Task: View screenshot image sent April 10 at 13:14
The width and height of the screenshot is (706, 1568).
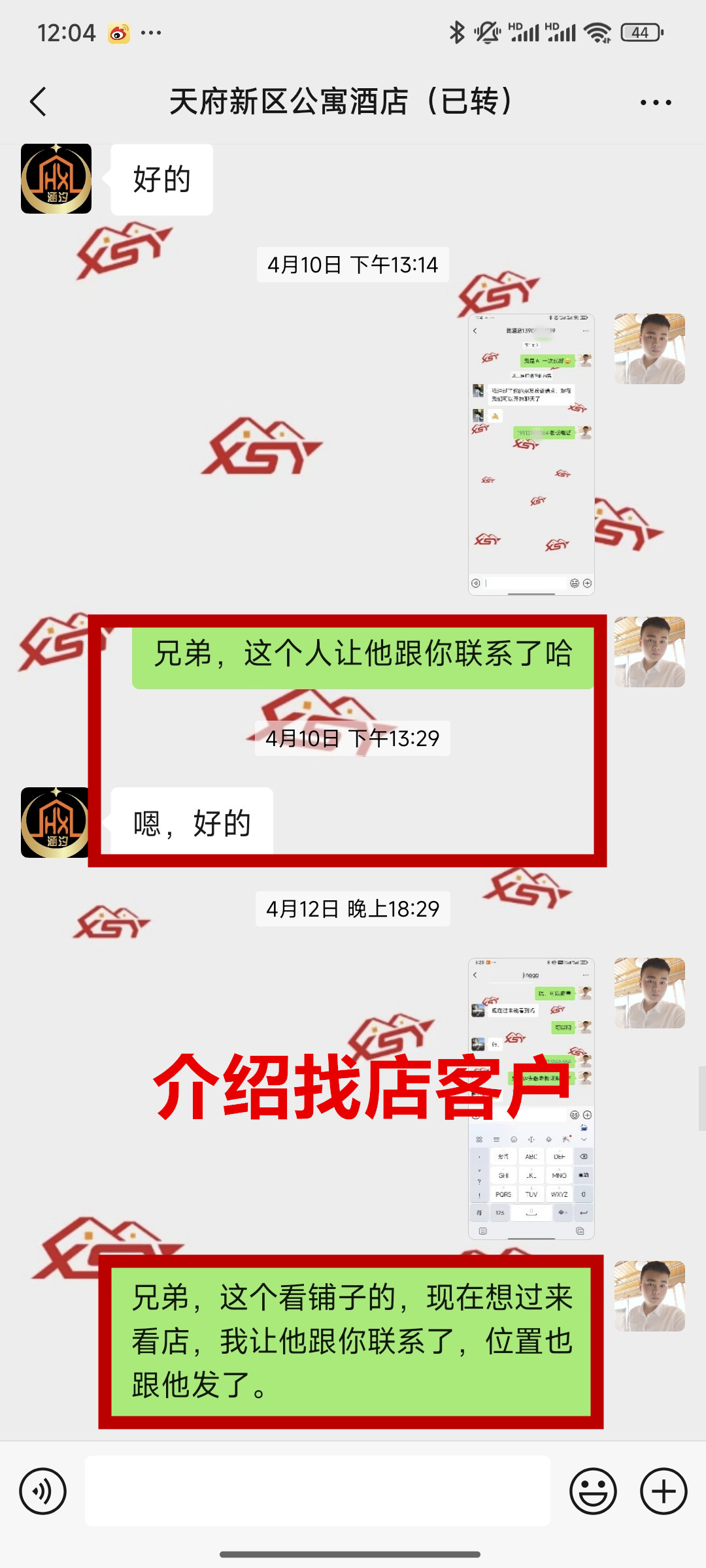Action: point(531,454)
